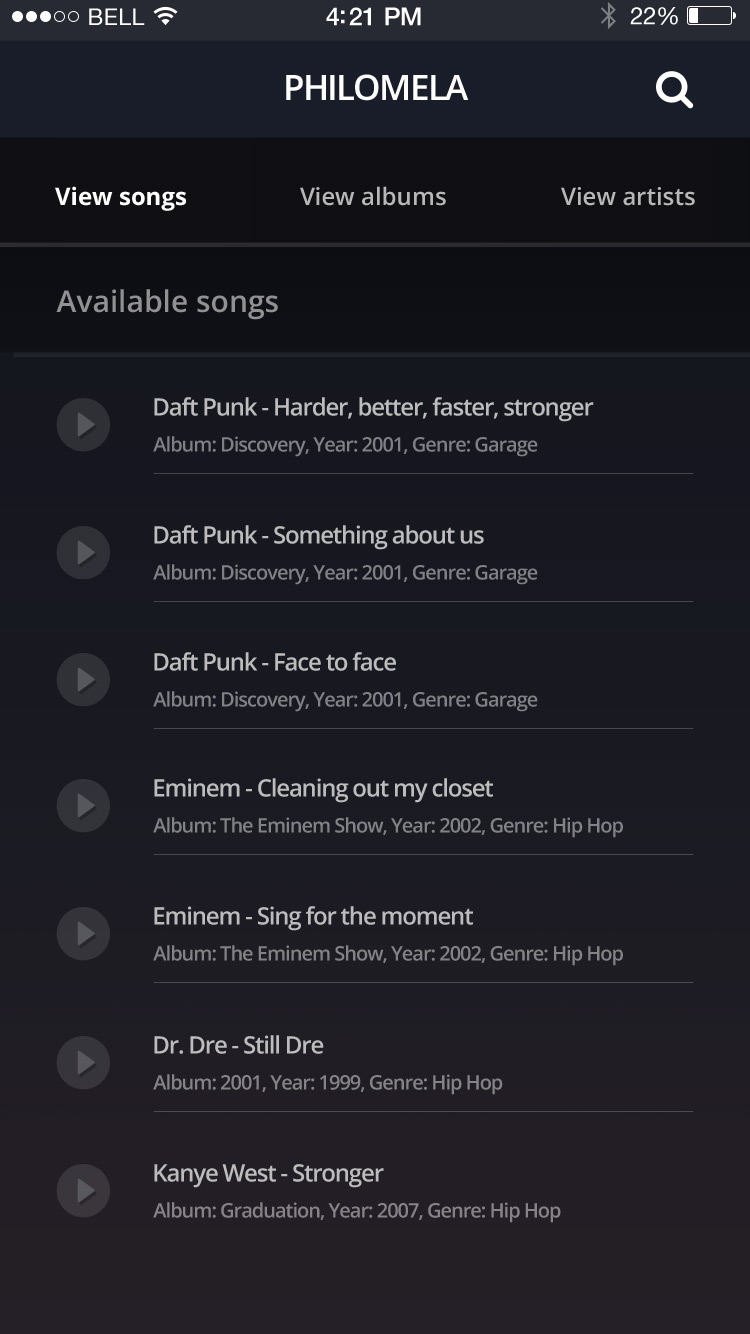Play Harder, better, faster, stronger
The height and width of the screenshot is (1334, 750).
pyautogui.click(x=83, y=425)
